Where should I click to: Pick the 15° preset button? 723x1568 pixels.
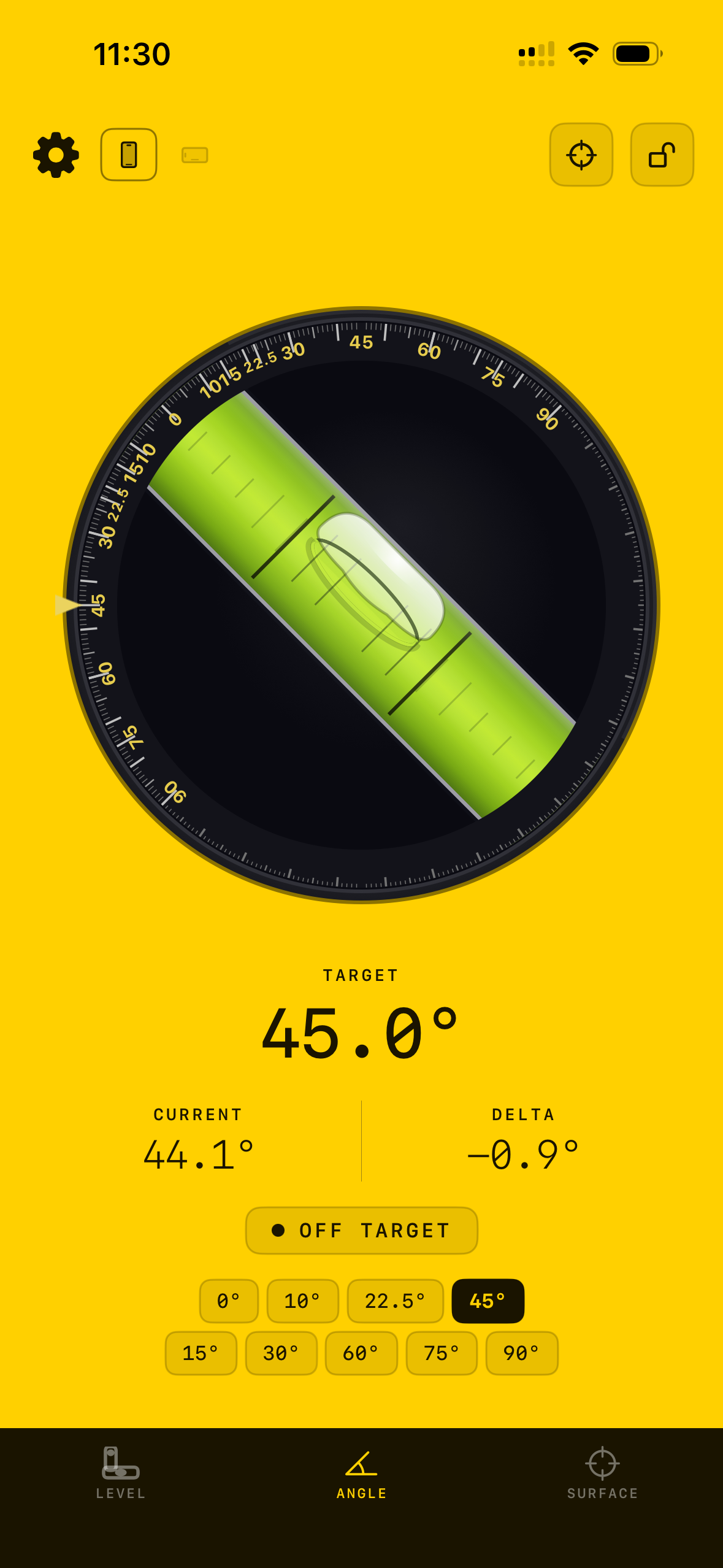(201, 1353)
